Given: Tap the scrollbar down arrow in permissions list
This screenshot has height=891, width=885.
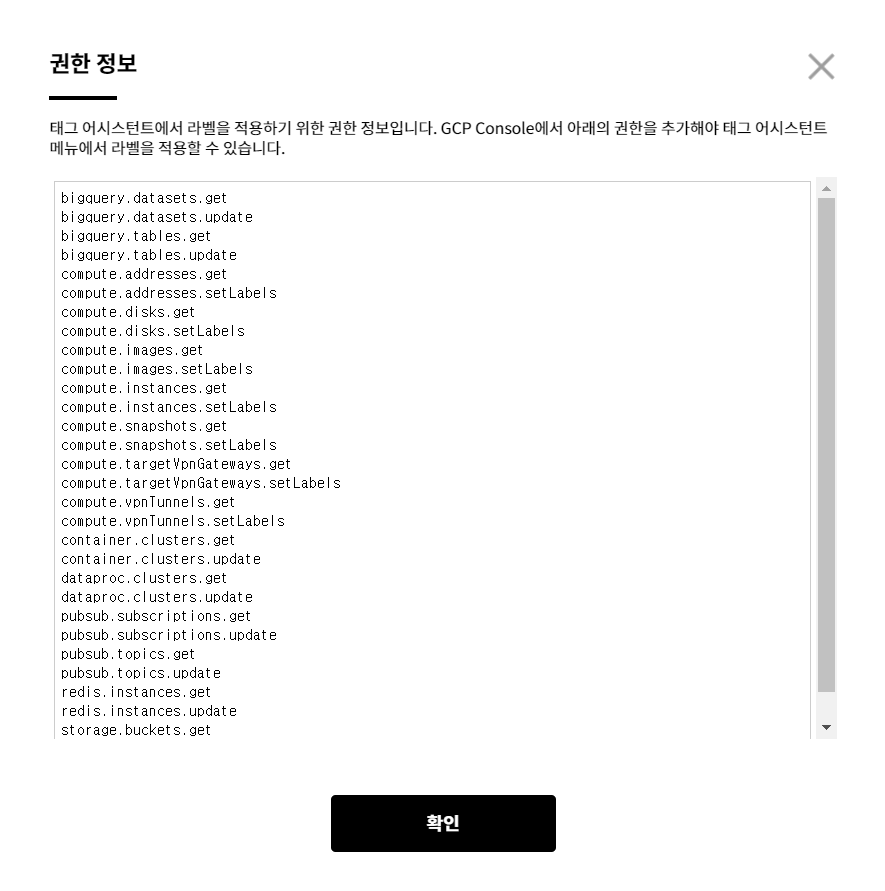Looking at the screenshot, I should pyautogui.click(x=826, y=728).
